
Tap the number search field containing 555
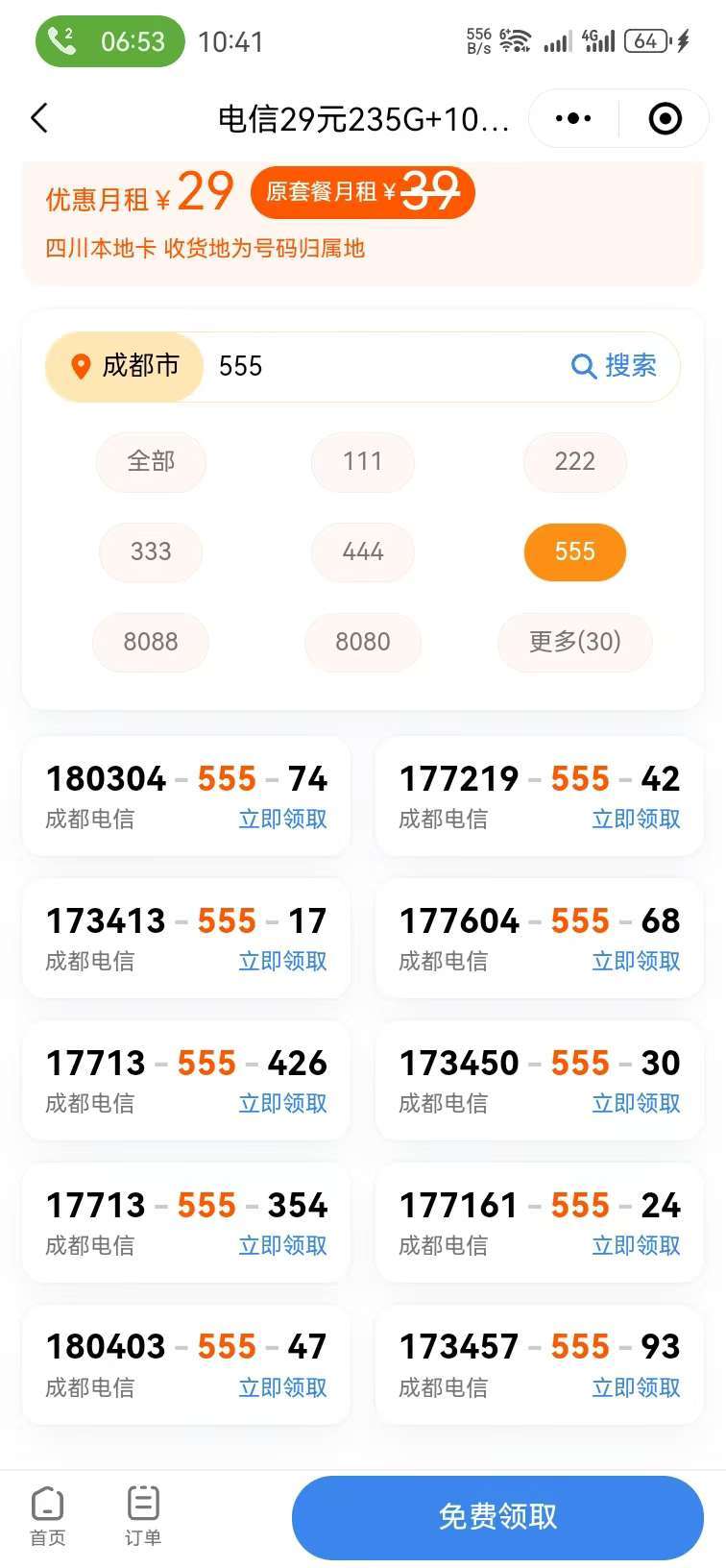[384, 366]
